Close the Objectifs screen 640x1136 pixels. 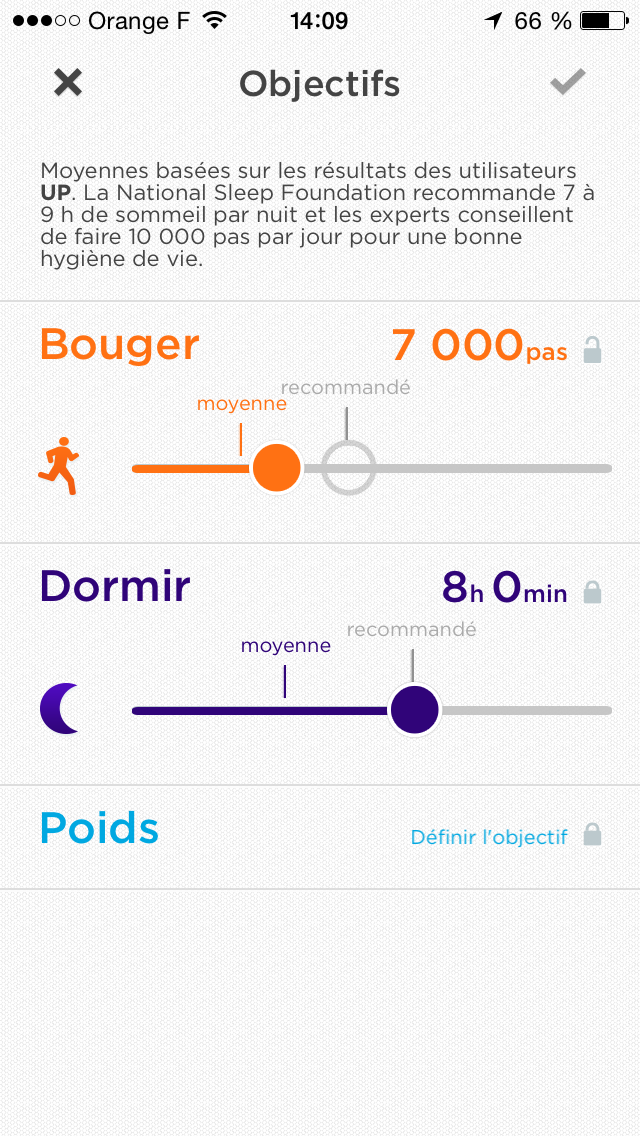[x=68, y=83]
